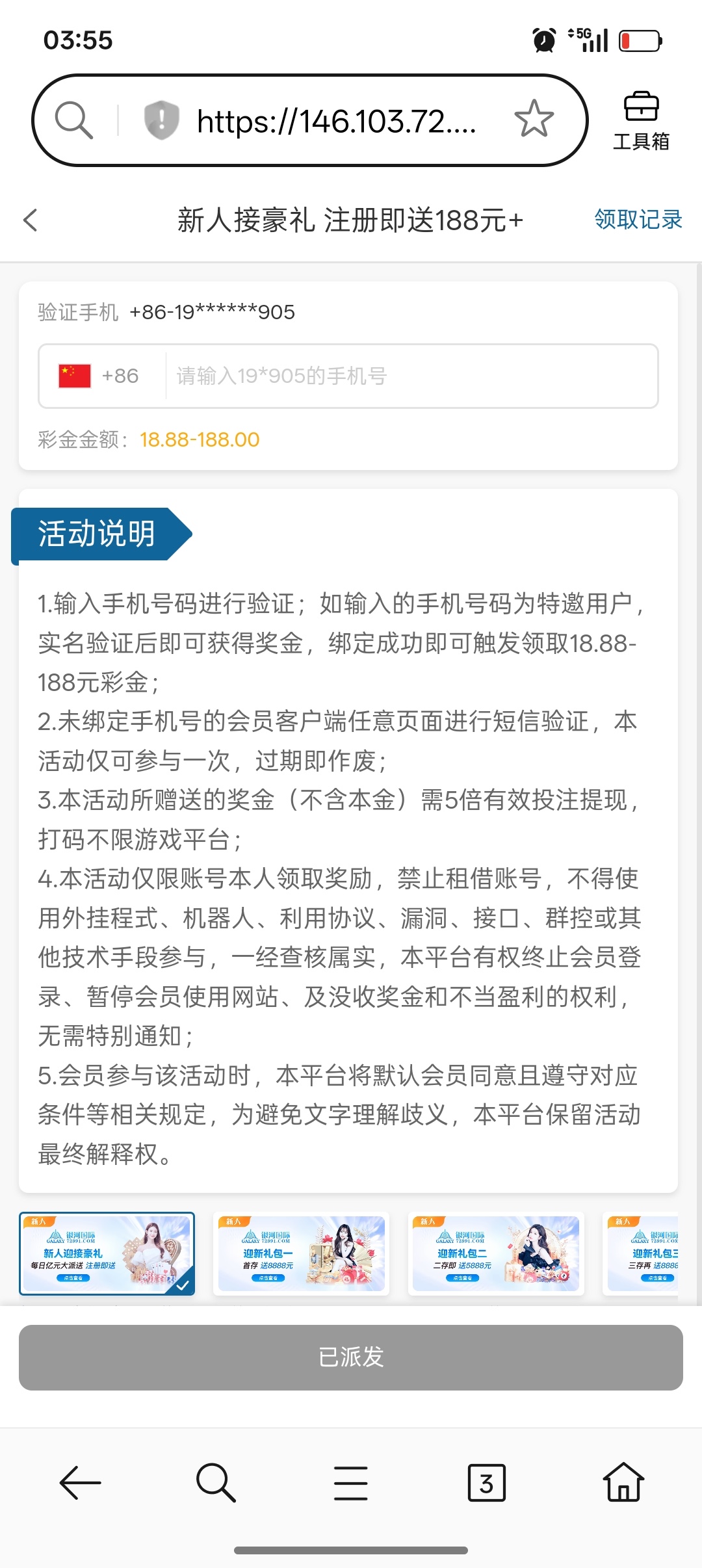Screen dimensions: 702x1568
Task: Select the 迎新礼包二 banner thumbnail
Action: [x=496, y=1253]
